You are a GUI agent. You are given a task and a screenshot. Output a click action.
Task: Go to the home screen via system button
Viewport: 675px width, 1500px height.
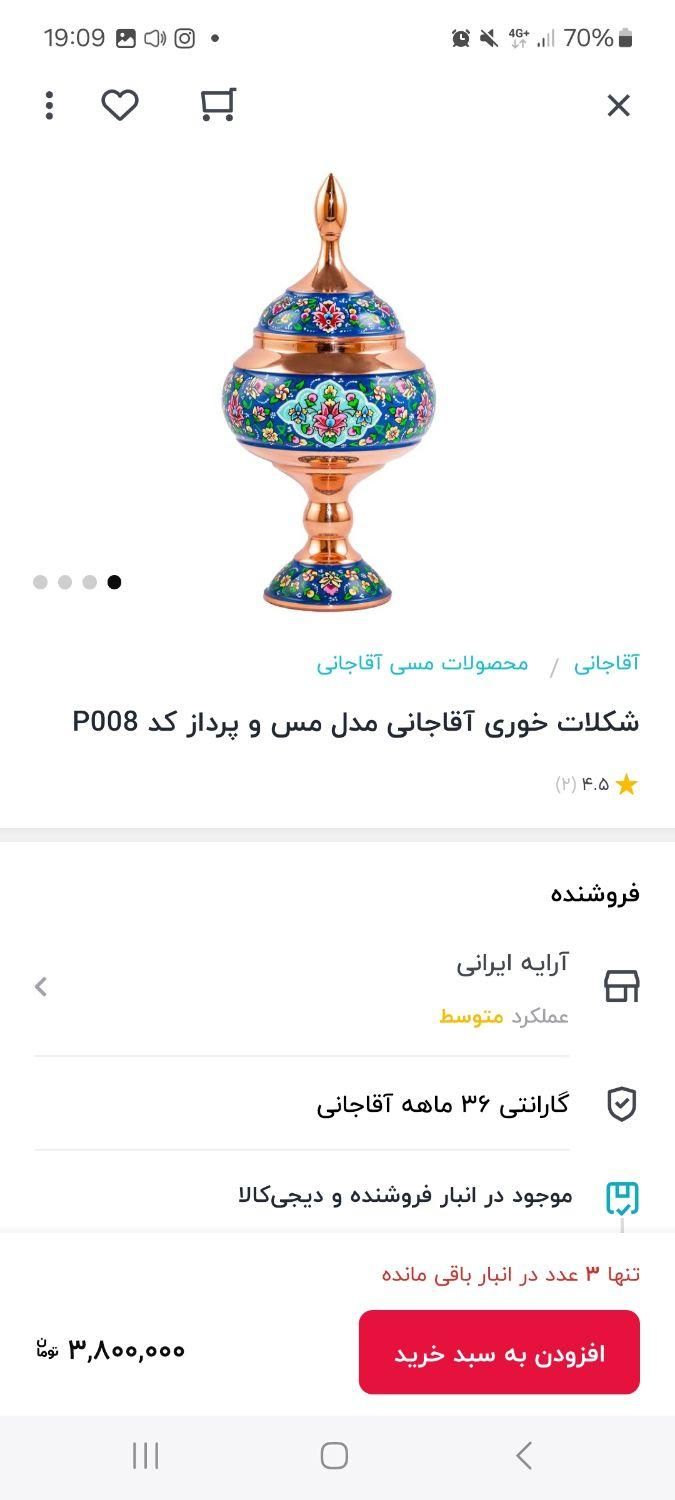(334, 1456)
